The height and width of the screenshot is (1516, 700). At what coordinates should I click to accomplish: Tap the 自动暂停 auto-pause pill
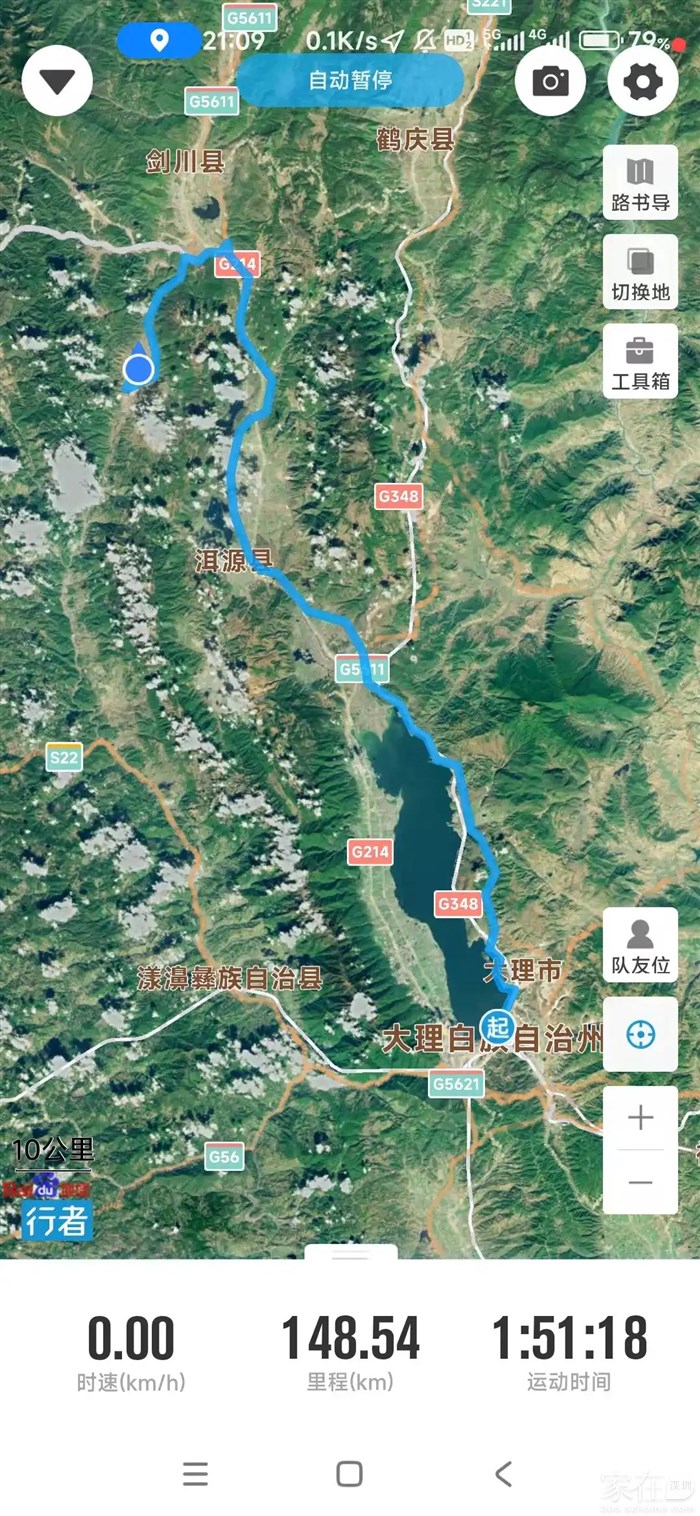[x=349, y=81]
